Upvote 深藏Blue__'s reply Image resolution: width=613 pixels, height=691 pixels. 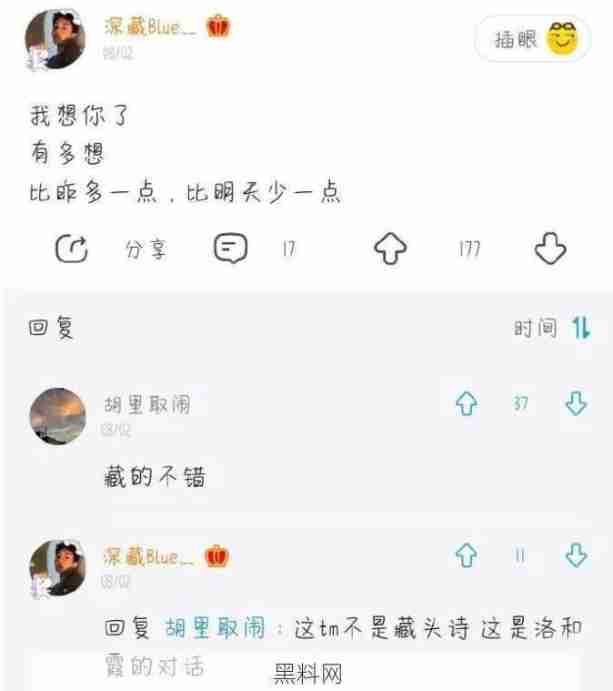click(x=465, y=555)
